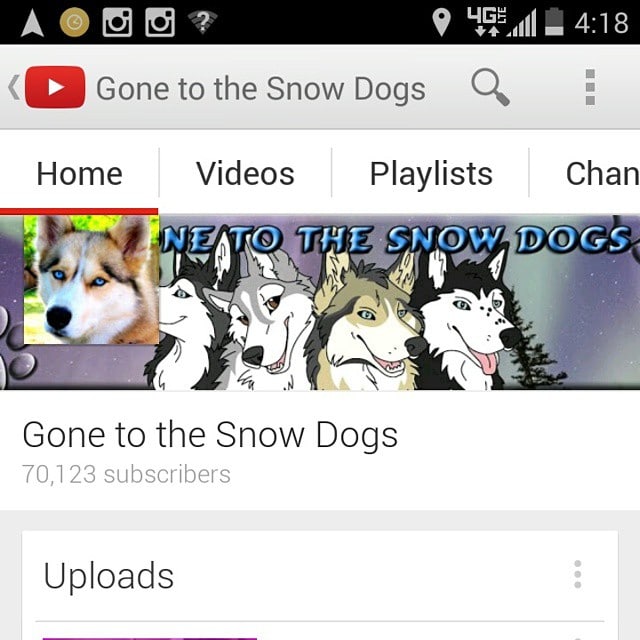The width and height of the screenshot is (640, 640).
Task: Open the search magnifier icon
Action: coord(490,88)
